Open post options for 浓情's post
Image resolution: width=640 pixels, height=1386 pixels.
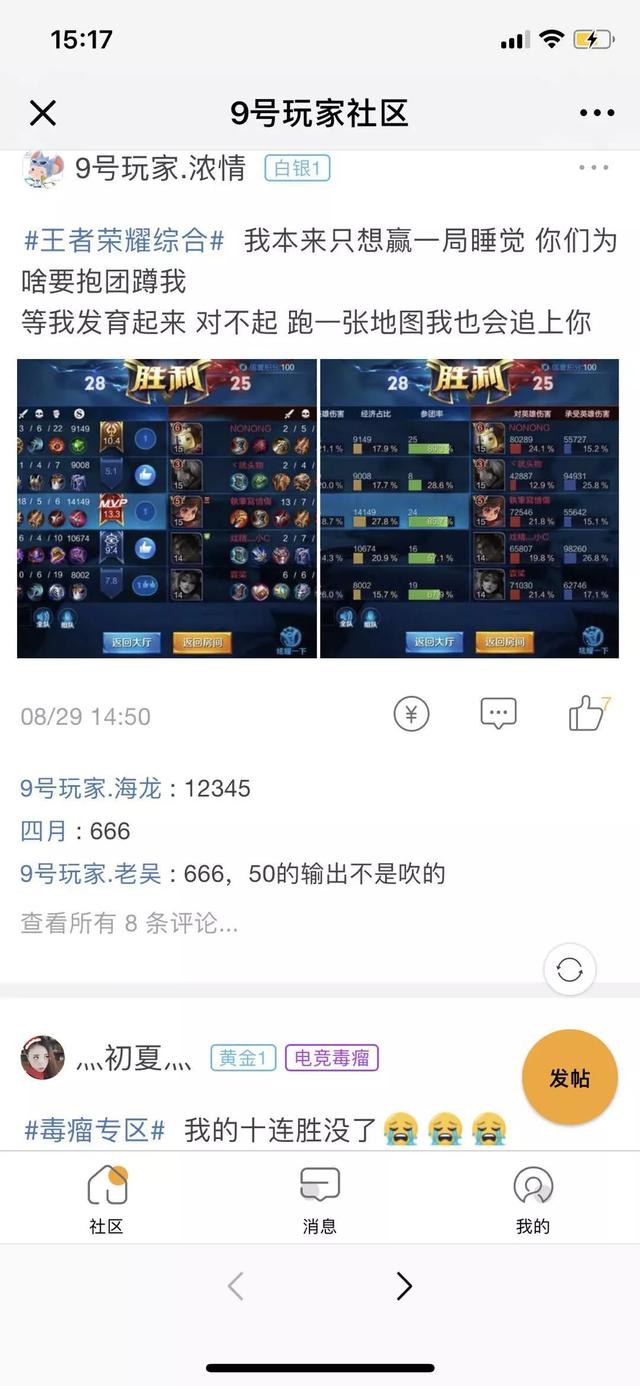(x=593, y=167)
